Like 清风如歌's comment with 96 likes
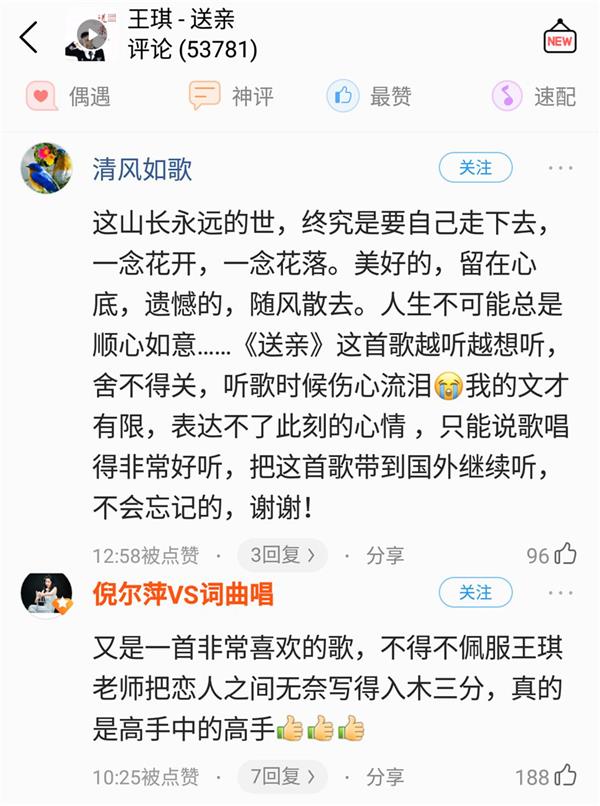The image size is (600, 806). tap(565, 554)
